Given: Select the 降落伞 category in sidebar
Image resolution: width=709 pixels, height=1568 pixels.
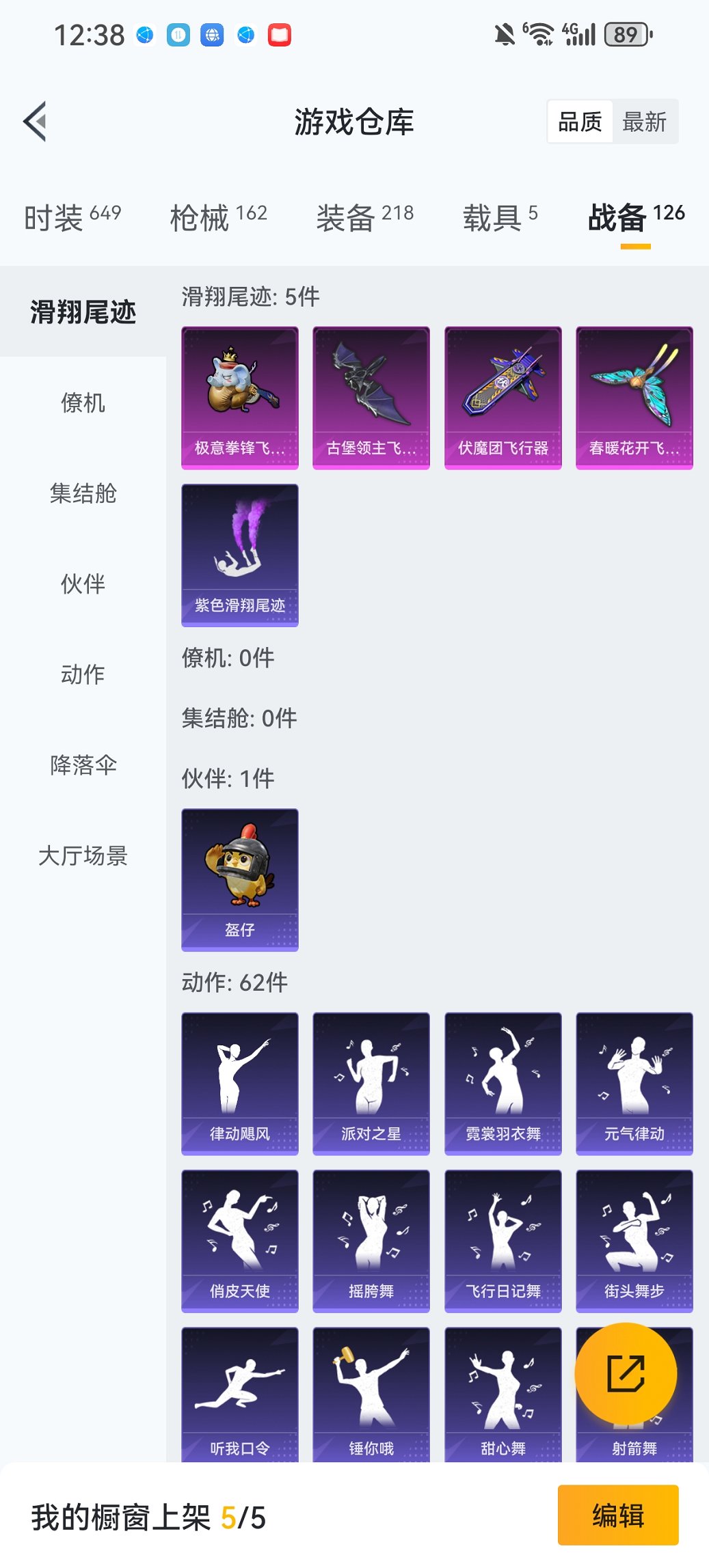Looking at the screenshot, I should (x=83, y=765).
